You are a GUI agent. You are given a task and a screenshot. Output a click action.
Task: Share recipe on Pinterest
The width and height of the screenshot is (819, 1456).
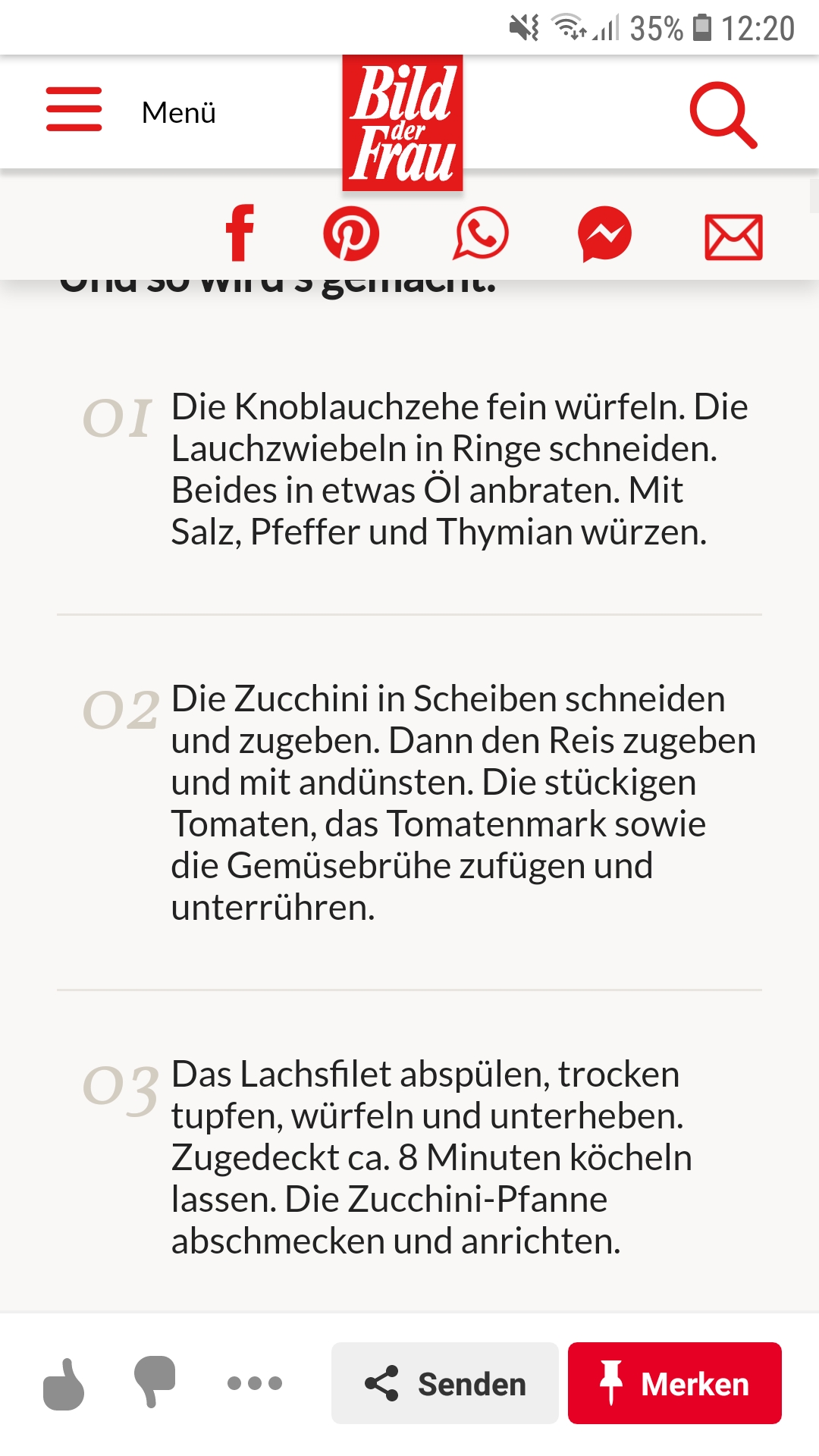(351, 234)
